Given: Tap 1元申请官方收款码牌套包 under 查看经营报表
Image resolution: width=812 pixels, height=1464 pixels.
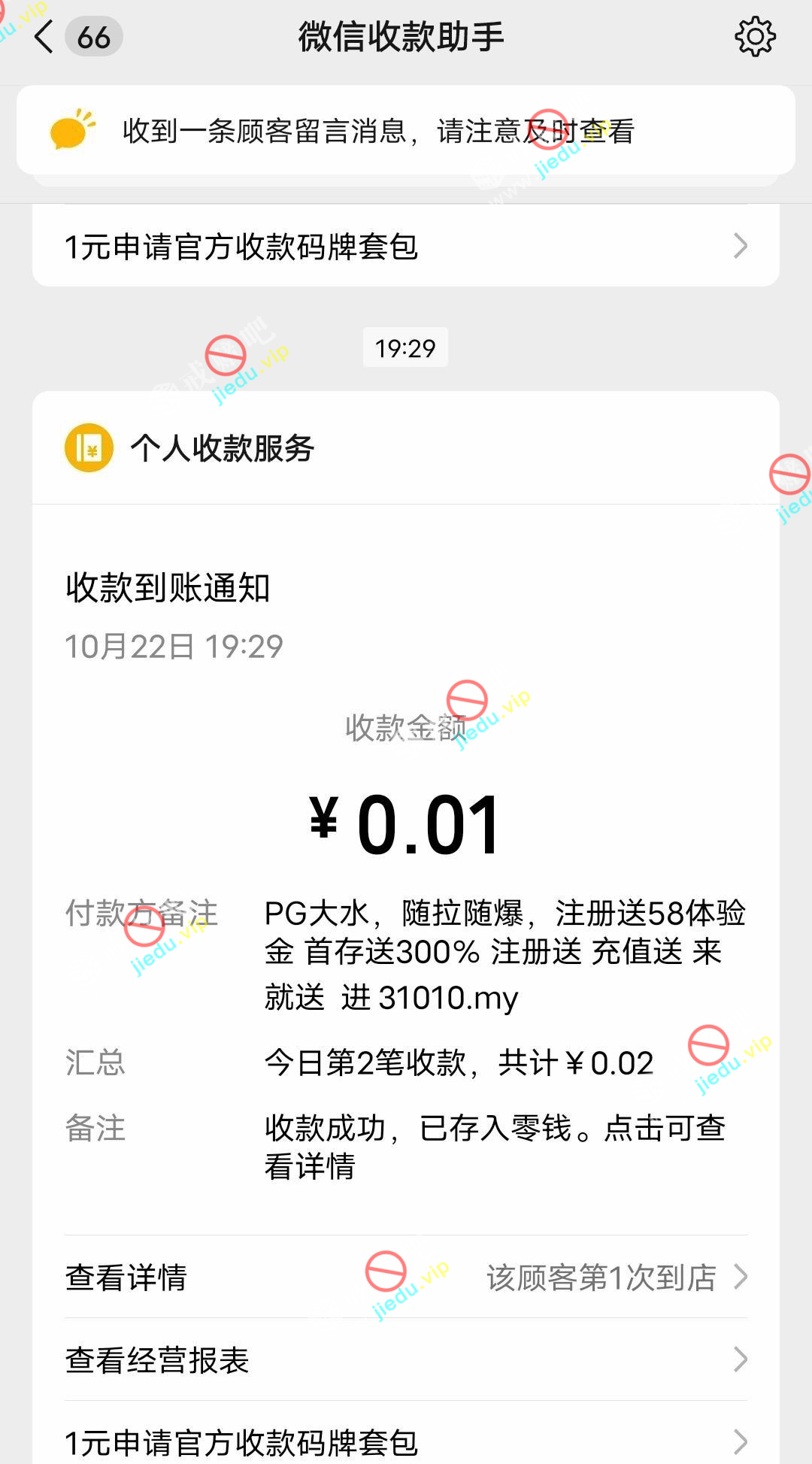Looking at the screenshot, I should tap(405, 1441).
